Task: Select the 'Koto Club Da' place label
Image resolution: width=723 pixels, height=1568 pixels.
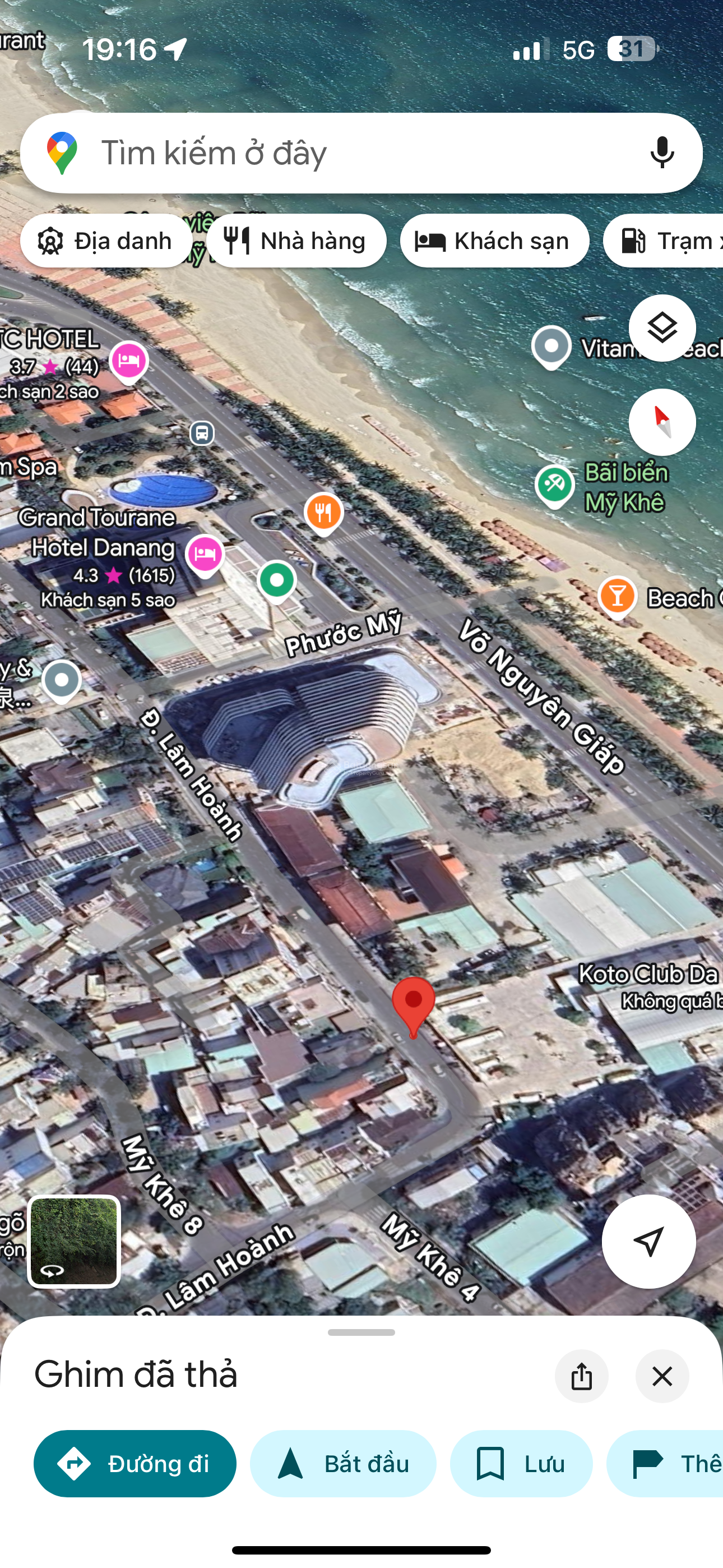Action: click(648, 974)
